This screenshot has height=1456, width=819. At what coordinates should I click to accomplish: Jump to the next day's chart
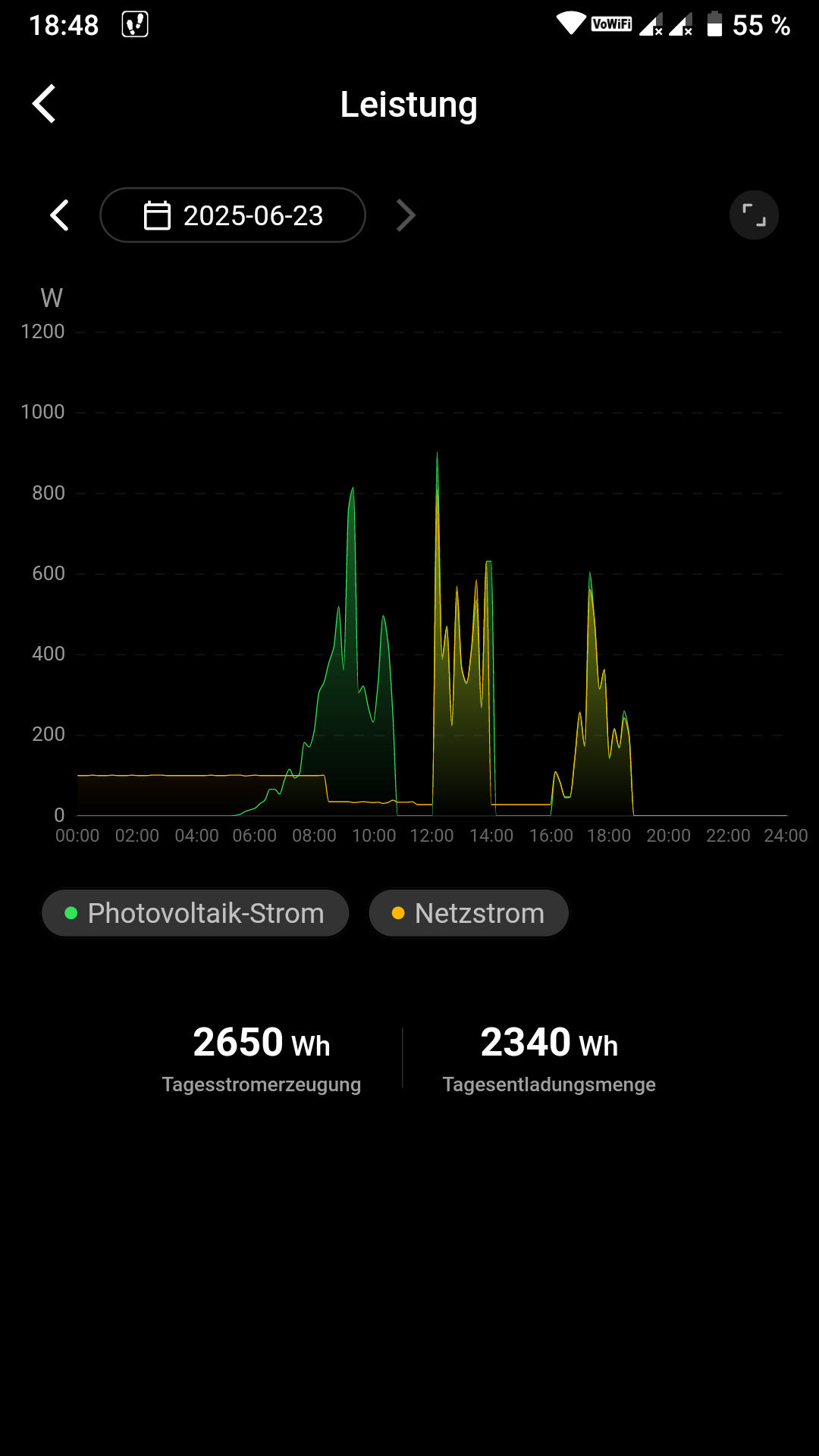(406, 215)
